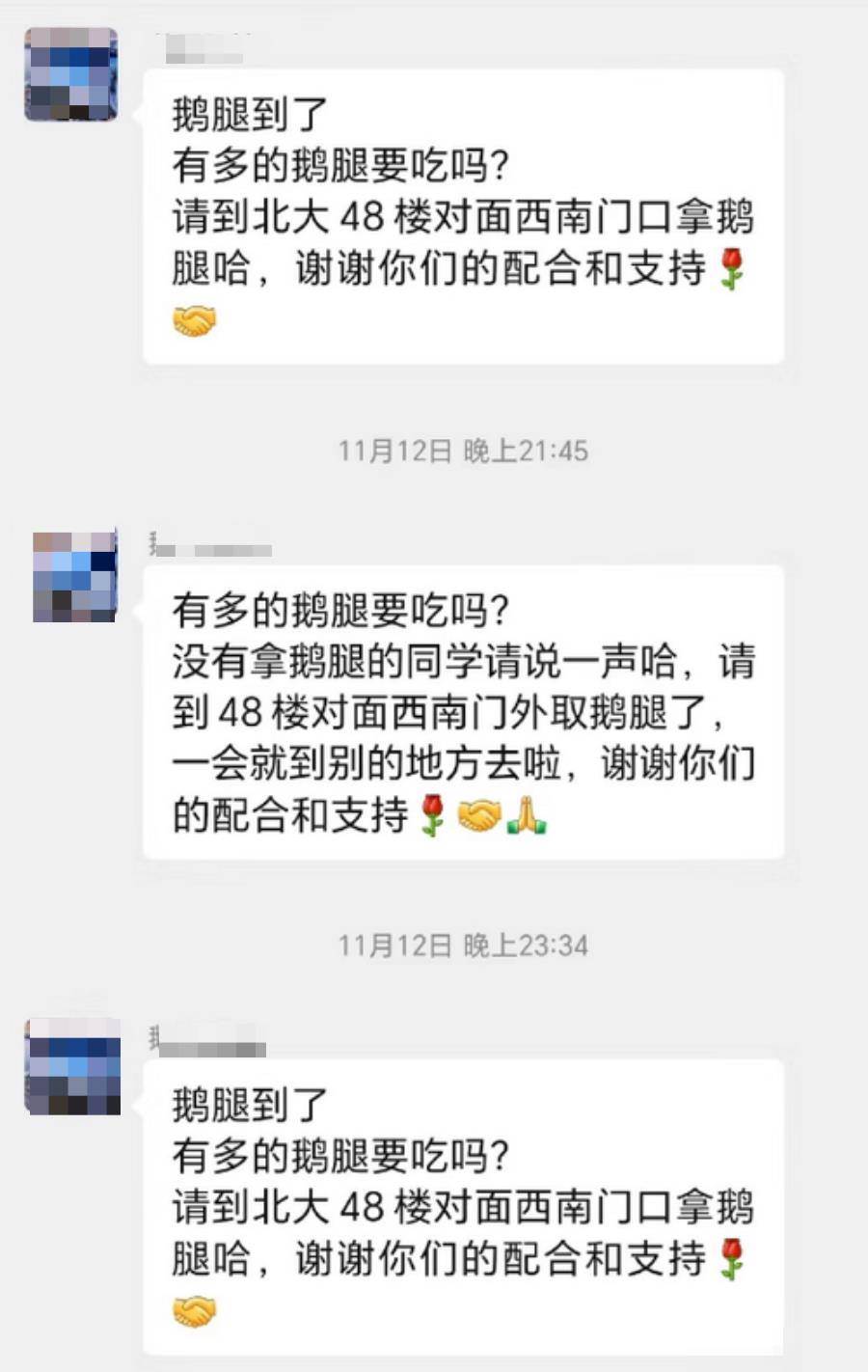This screenshot has height=1372, width=868.
Task: Open avatar beside the 没有拿鹅腿的同学 message
Action: [75, 576]
